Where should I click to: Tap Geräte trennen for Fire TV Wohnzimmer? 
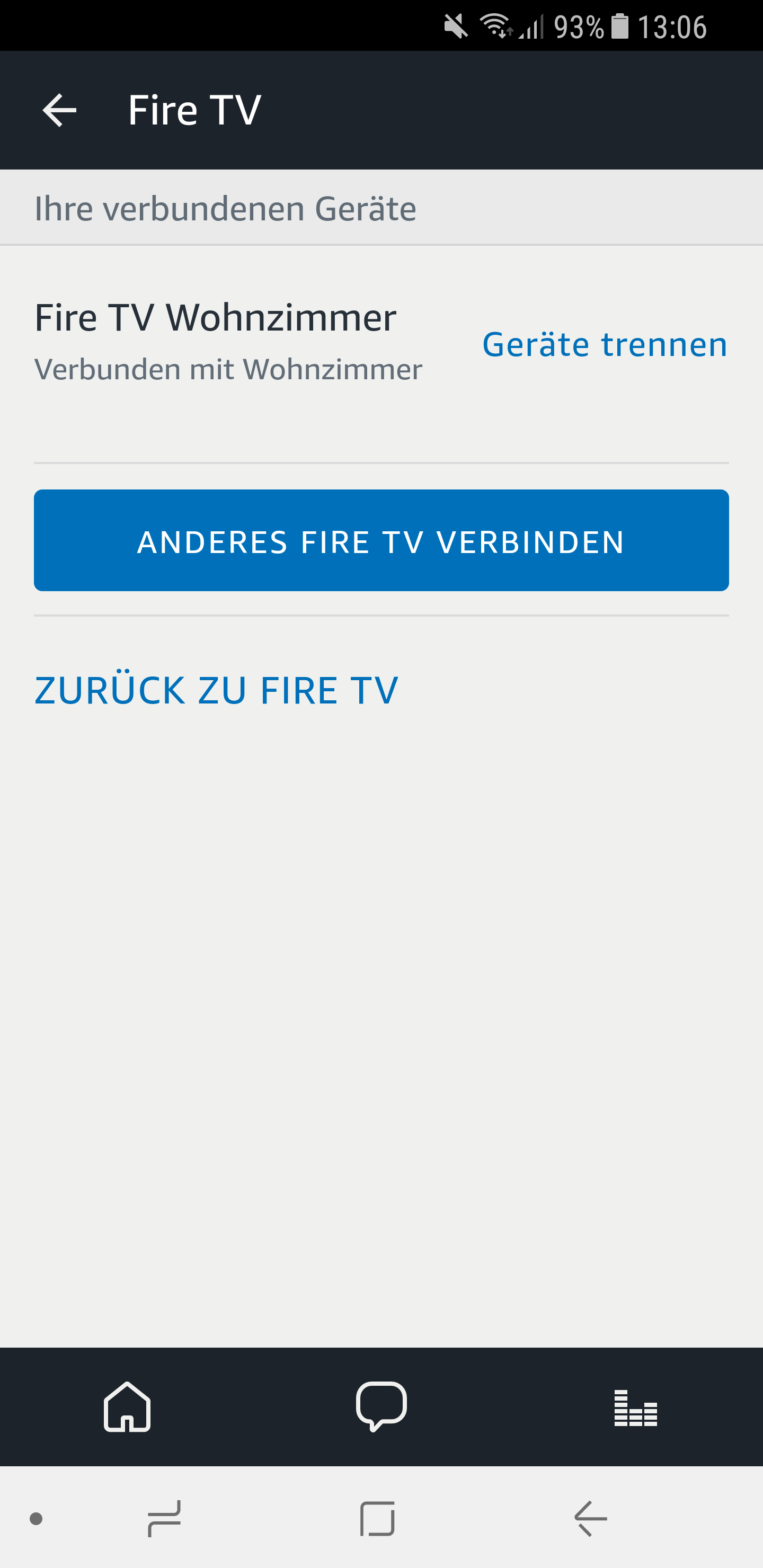605,344
